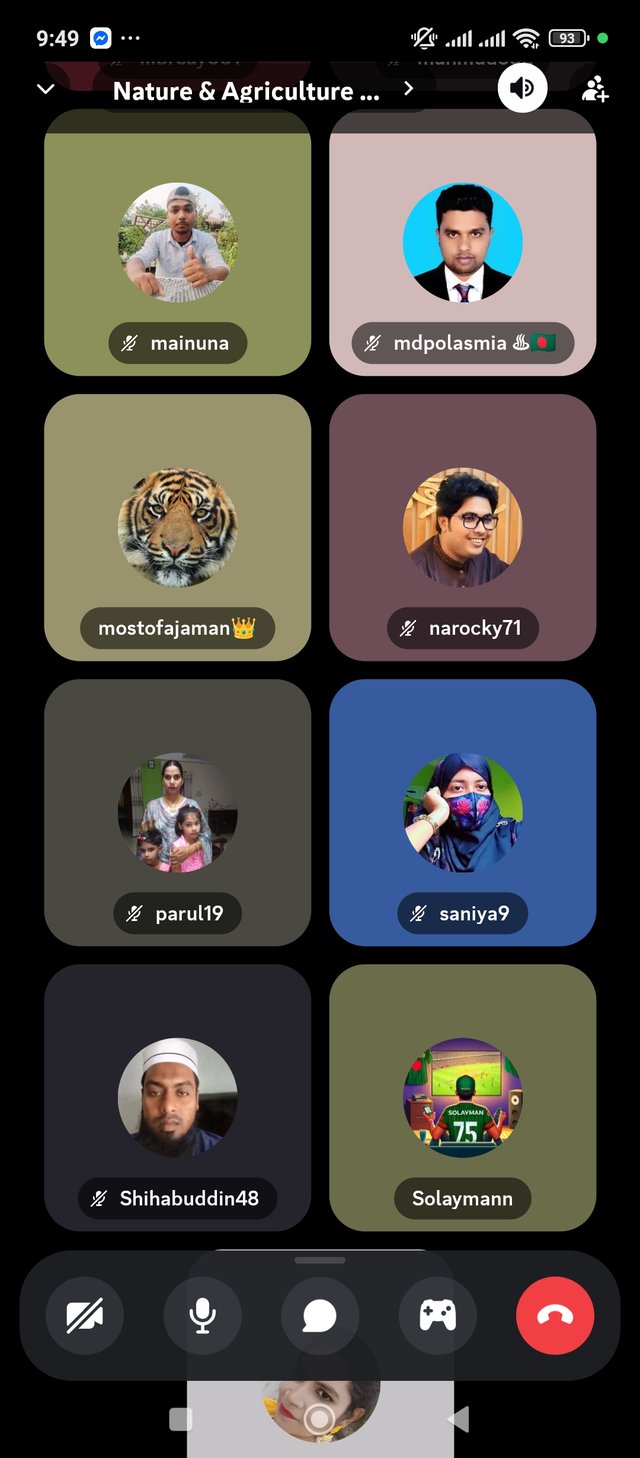Minimize the voice call view
Viewport: 640px width, 1458px height.
coord(45,89)
